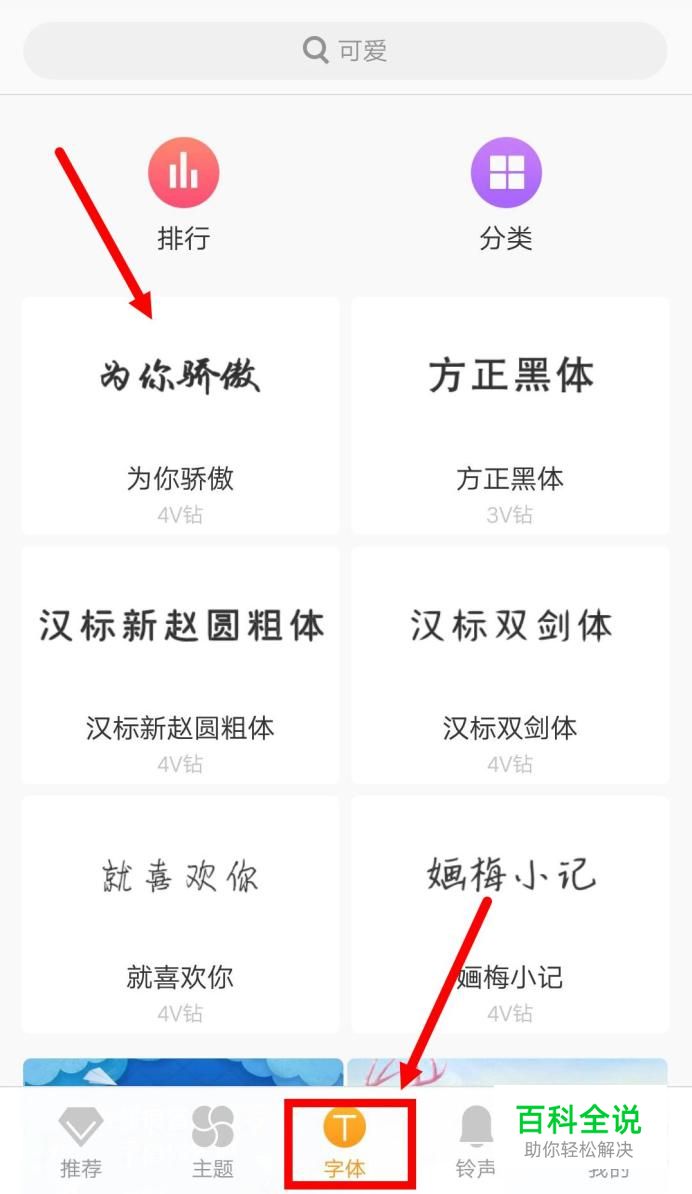The height and width of the screenshot is (1194, 692).
Task: Open the search box showing 可爱
Action: (x=346, y=51)
